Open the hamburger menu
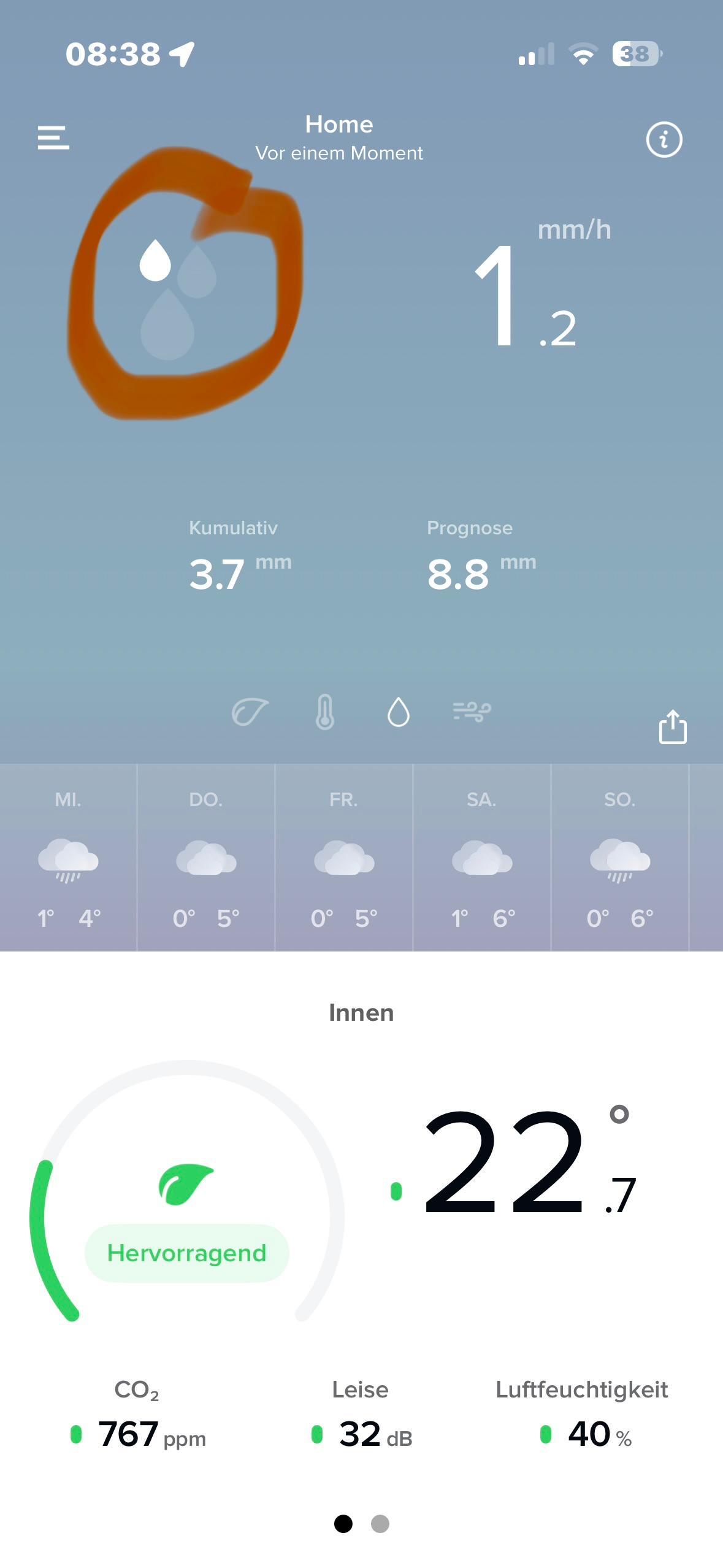Image resolution: width=723 pixels, height=1568 pixels. pyautogui.click(x=53, y=138)
